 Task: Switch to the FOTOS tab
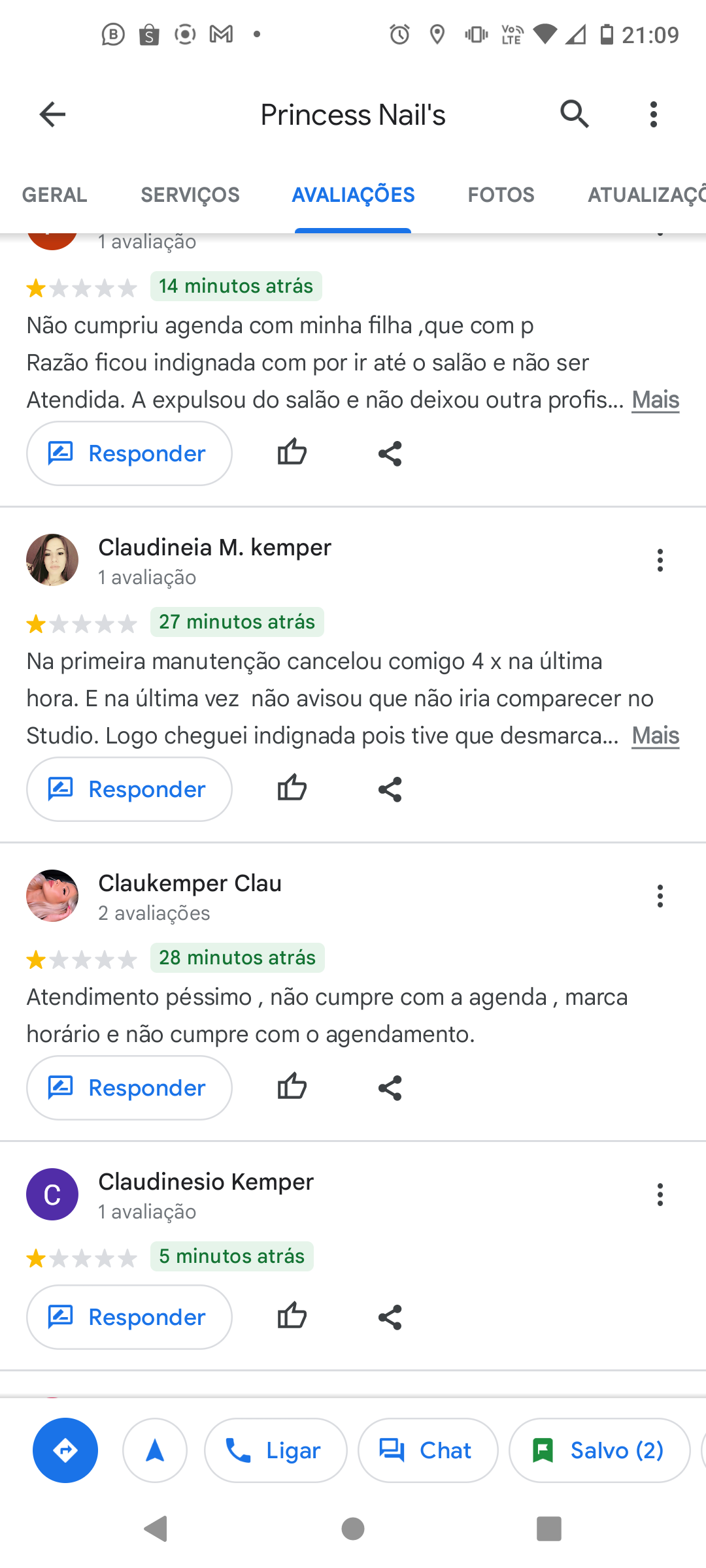(501, 194)
